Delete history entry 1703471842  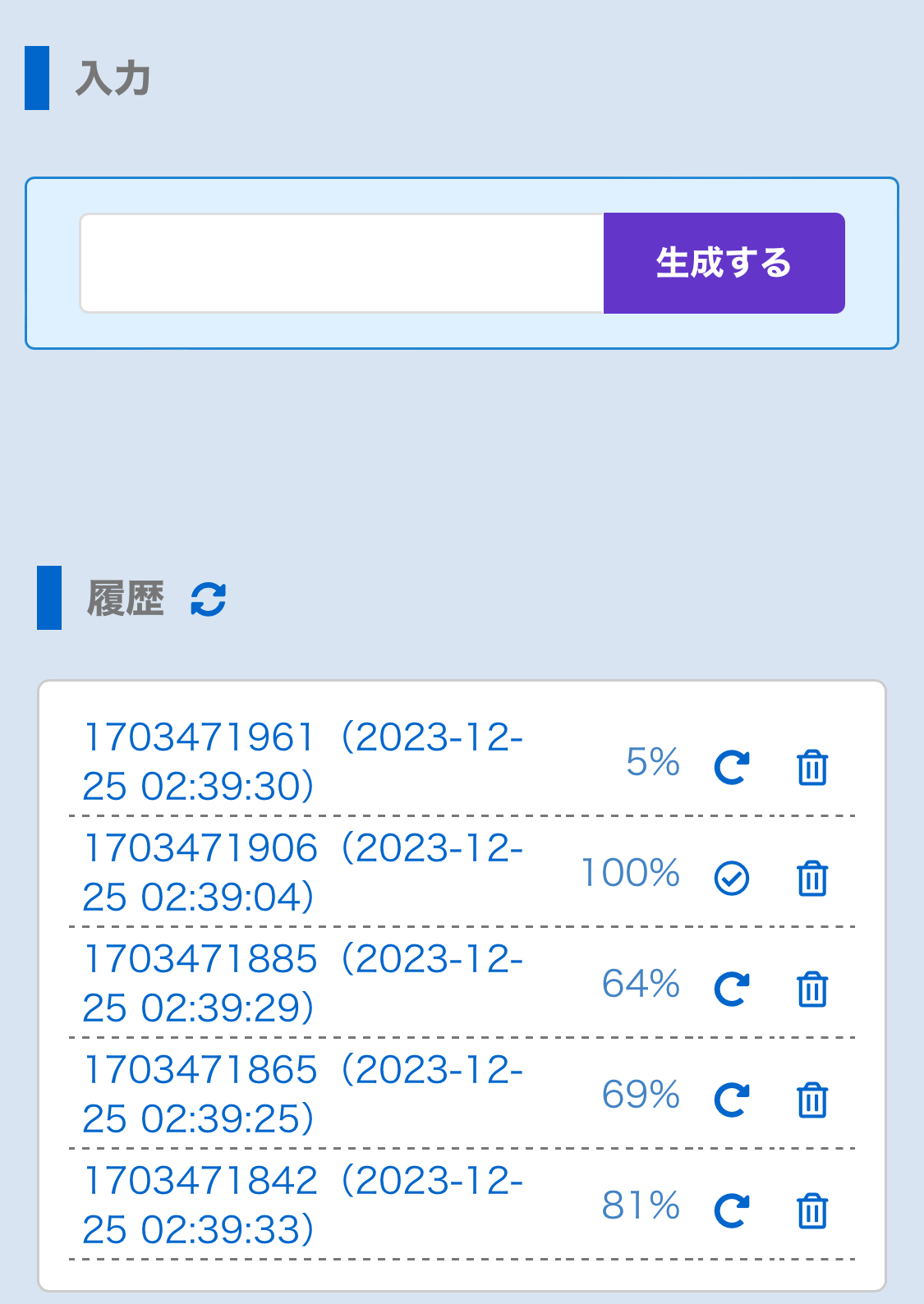coord(812,1211)
